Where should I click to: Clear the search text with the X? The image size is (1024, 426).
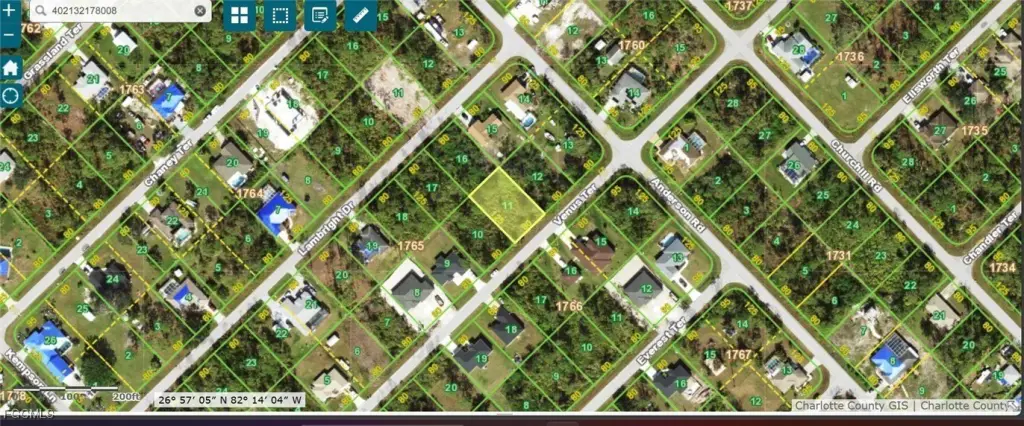pyautogui.click(x=200, y=10)
